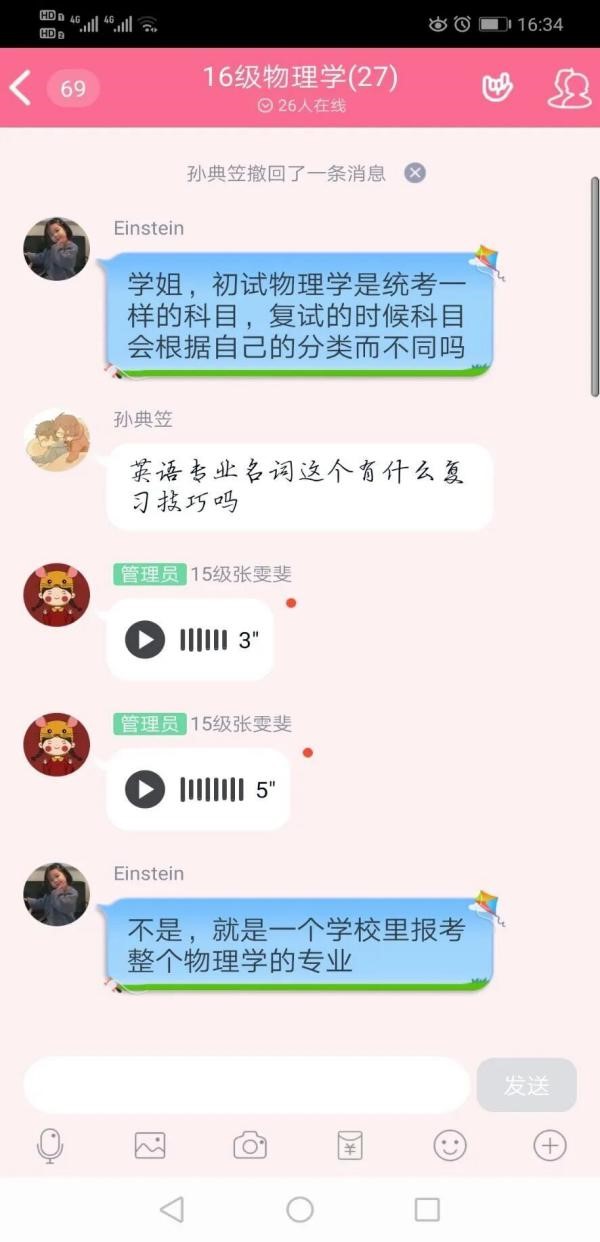Send a red packet with the ¥ icon
This screenshot has width=600, height=1242.
click(x=350, y=1146)
